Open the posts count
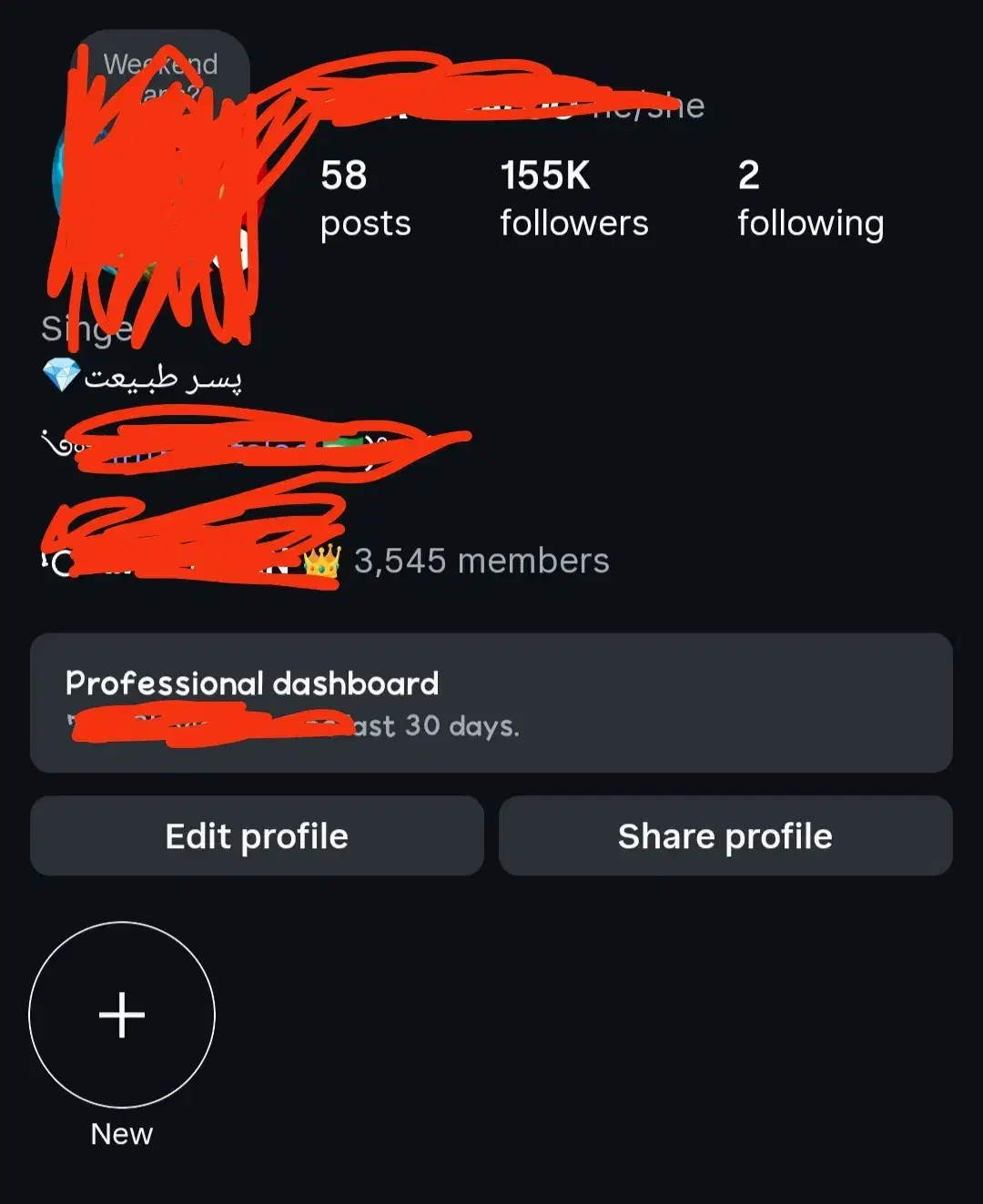Screen dimensions: 983x1204 tap(365, 199)
